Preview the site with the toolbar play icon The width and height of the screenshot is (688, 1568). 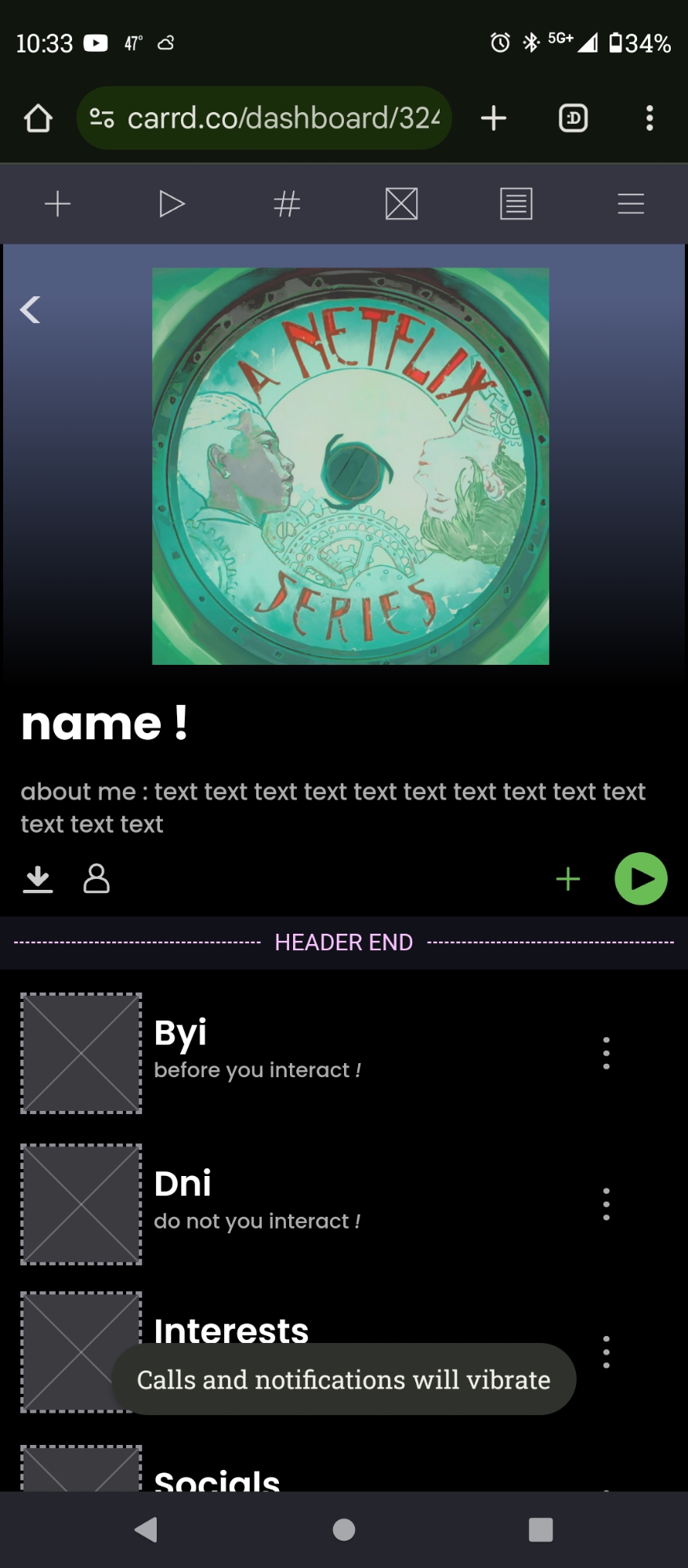[172, 205]
